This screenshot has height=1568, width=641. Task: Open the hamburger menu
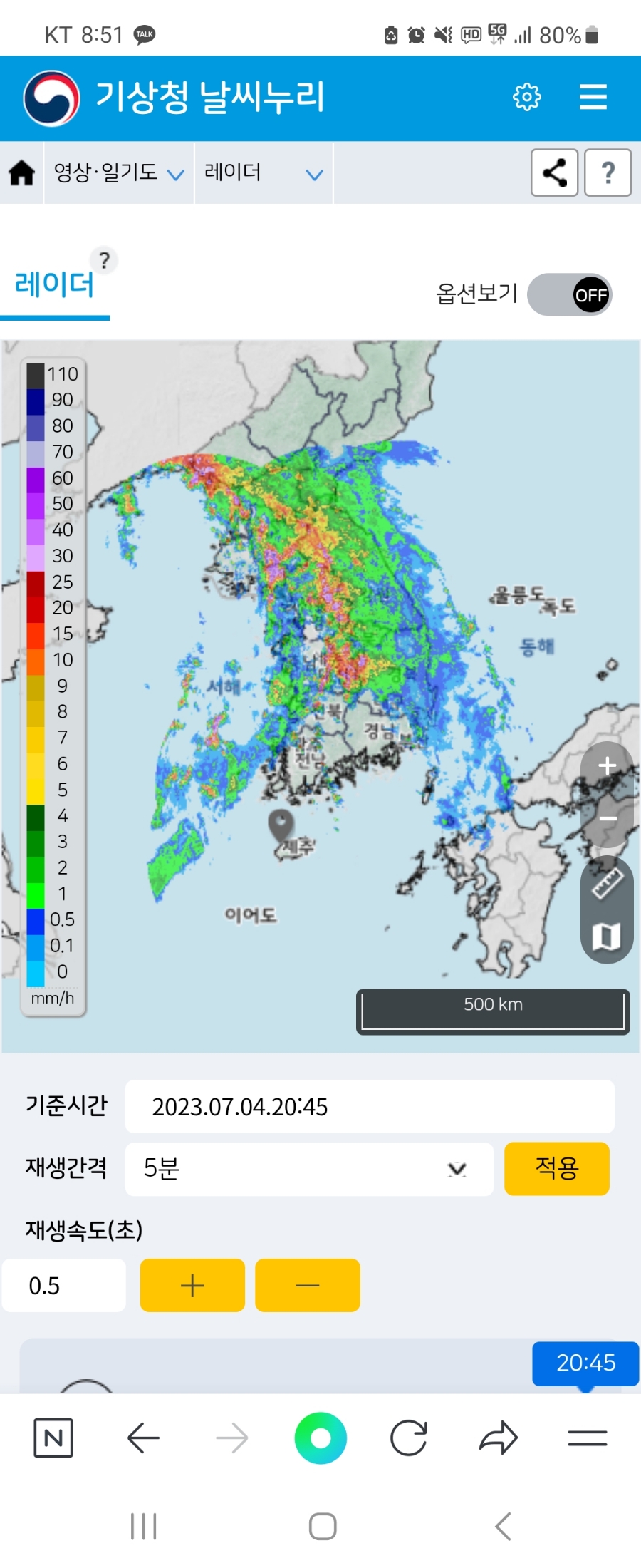point(593,97)
